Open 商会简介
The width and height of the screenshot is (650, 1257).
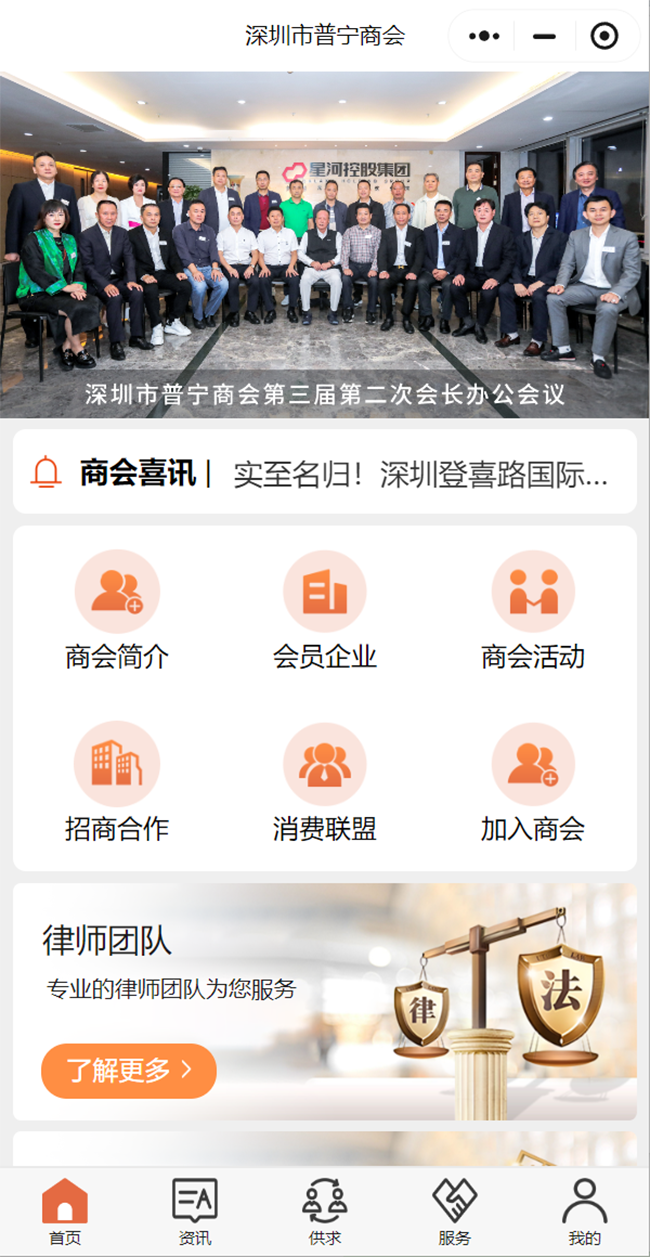(117, 611)
